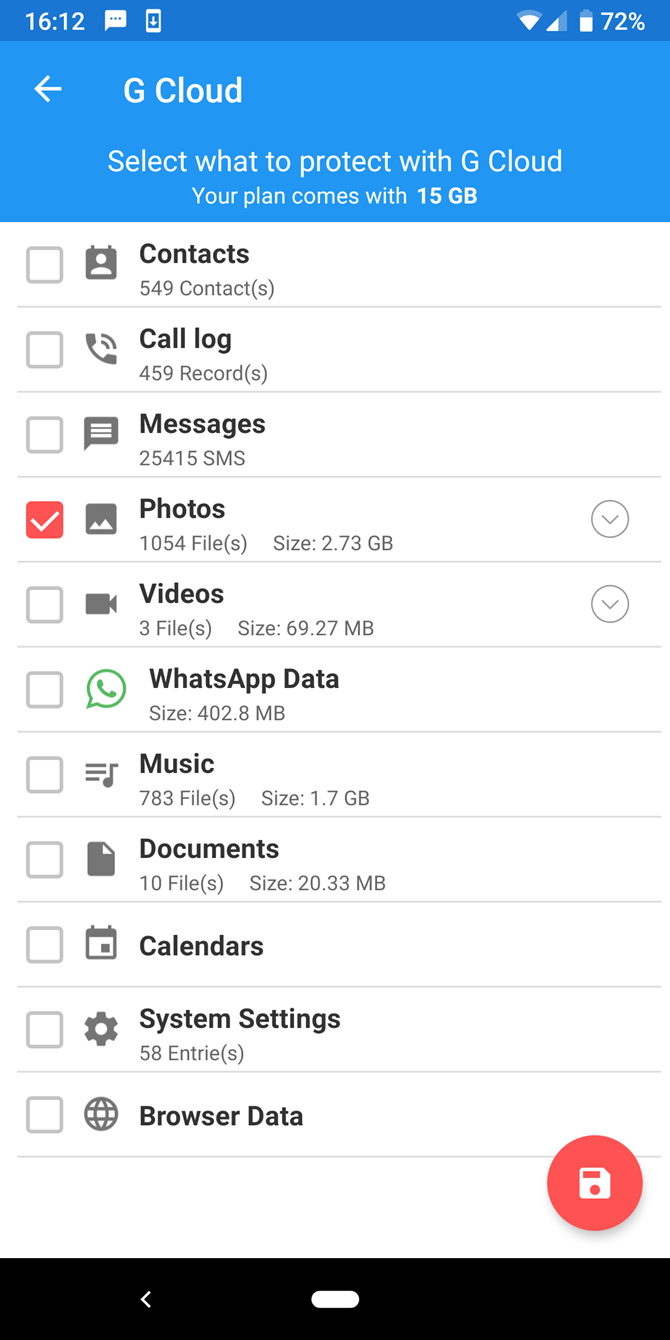Enable the Calendars checkbox

click(45, 945)
